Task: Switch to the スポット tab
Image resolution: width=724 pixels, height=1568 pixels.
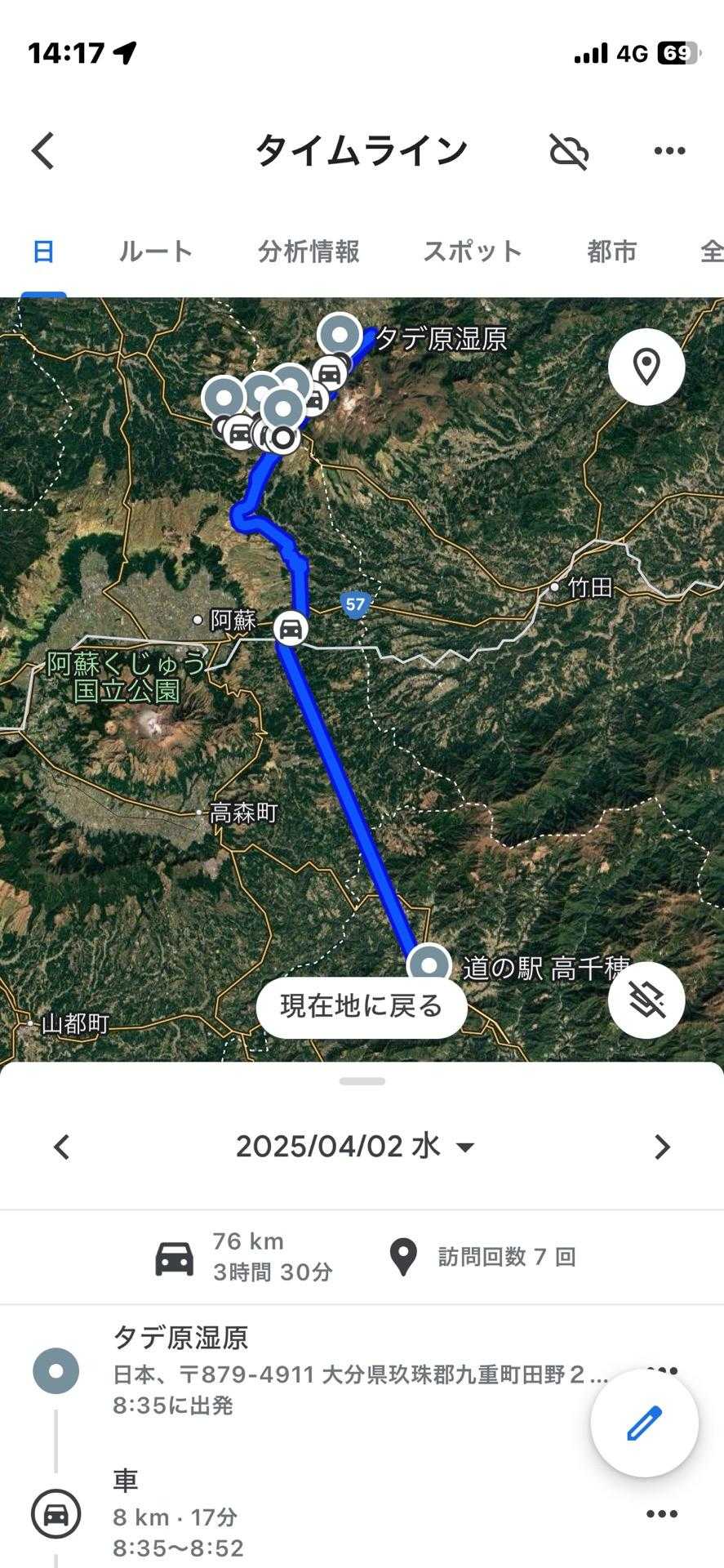Action: [472, 252]
